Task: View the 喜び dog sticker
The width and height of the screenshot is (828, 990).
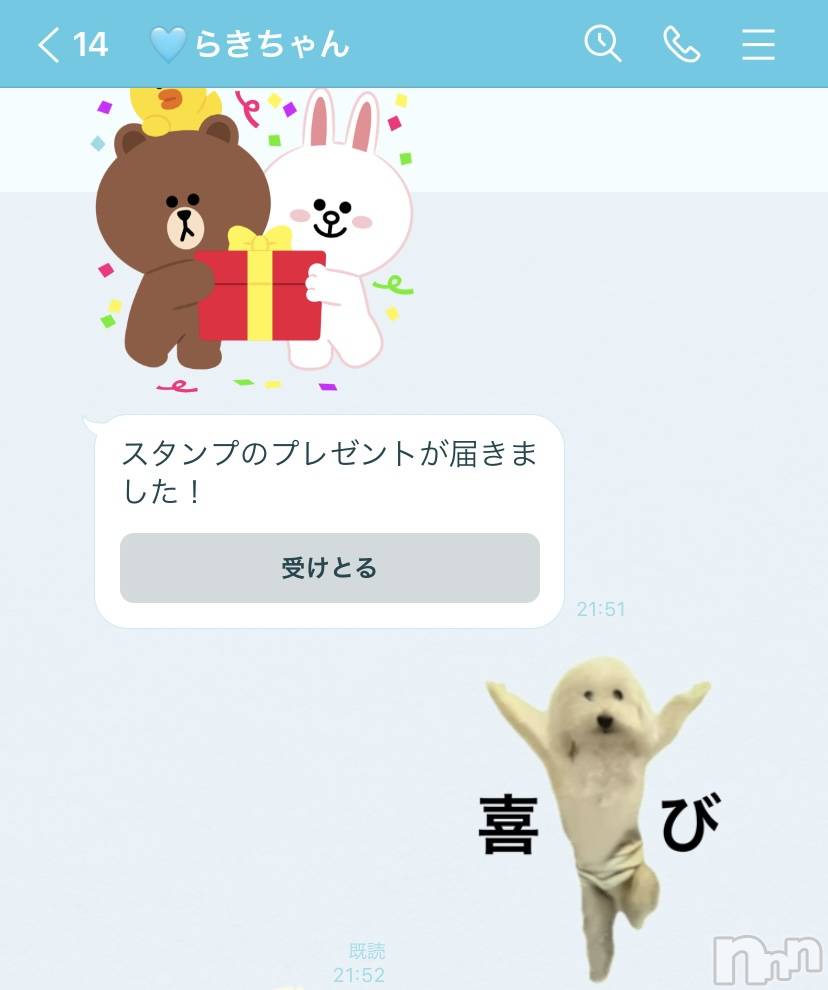Action: [x=598, y=810]
